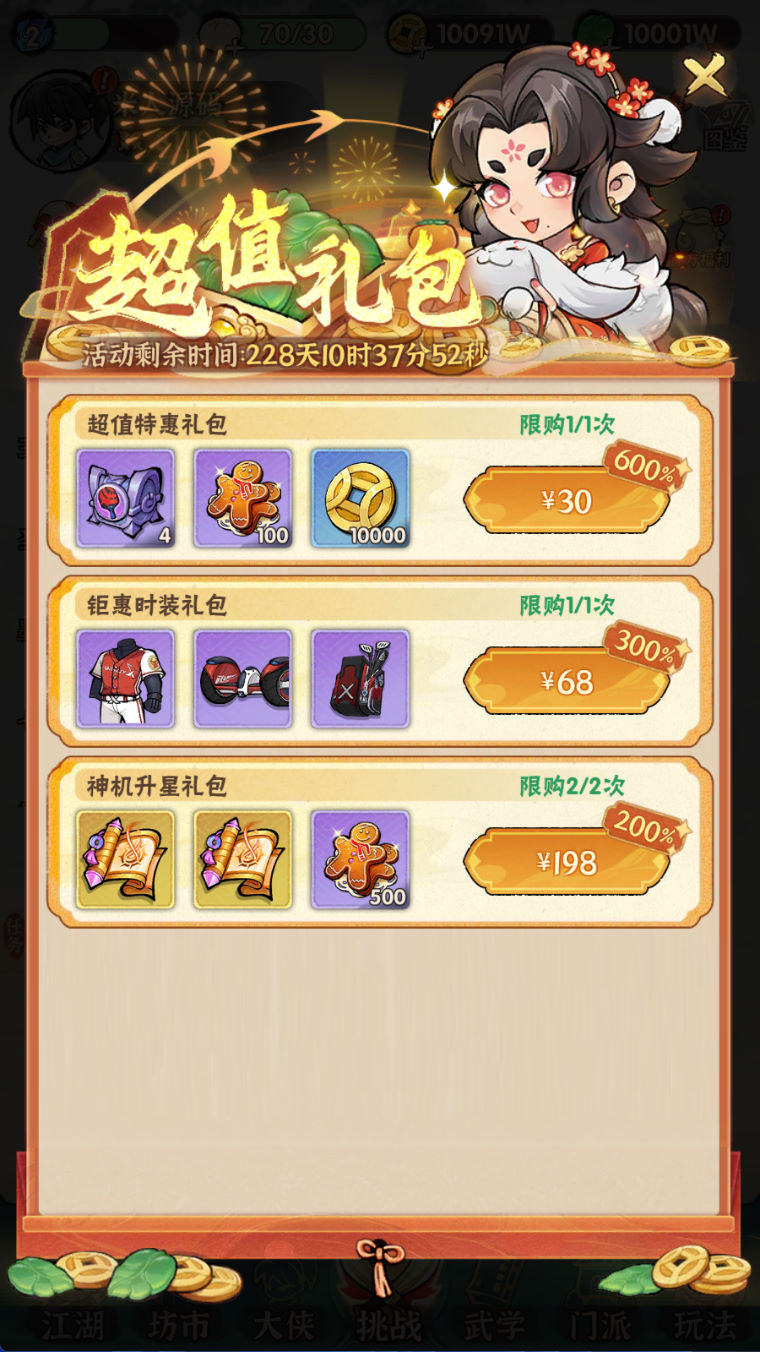
Task: View the red golf bag item
Action: point(361,679)
